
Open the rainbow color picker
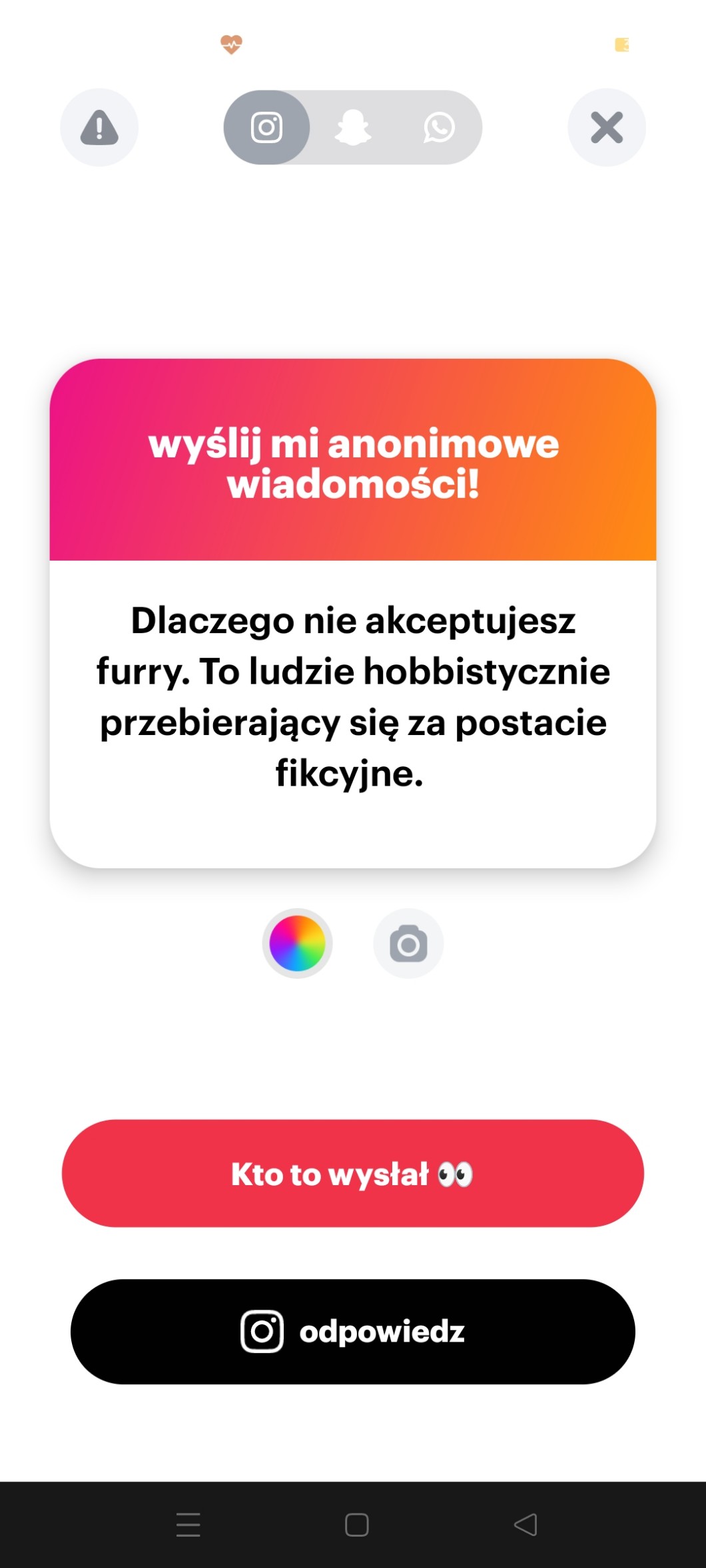(x=297, y=943)
